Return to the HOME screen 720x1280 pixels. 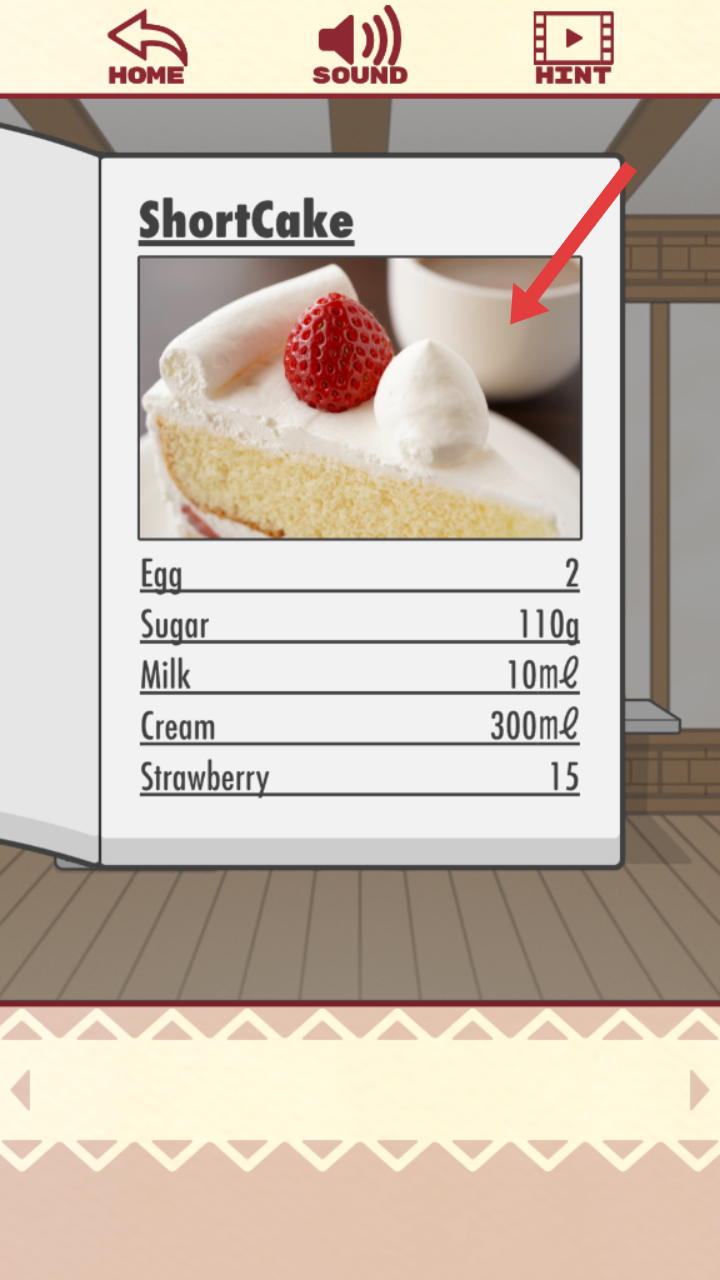[146, 47]
